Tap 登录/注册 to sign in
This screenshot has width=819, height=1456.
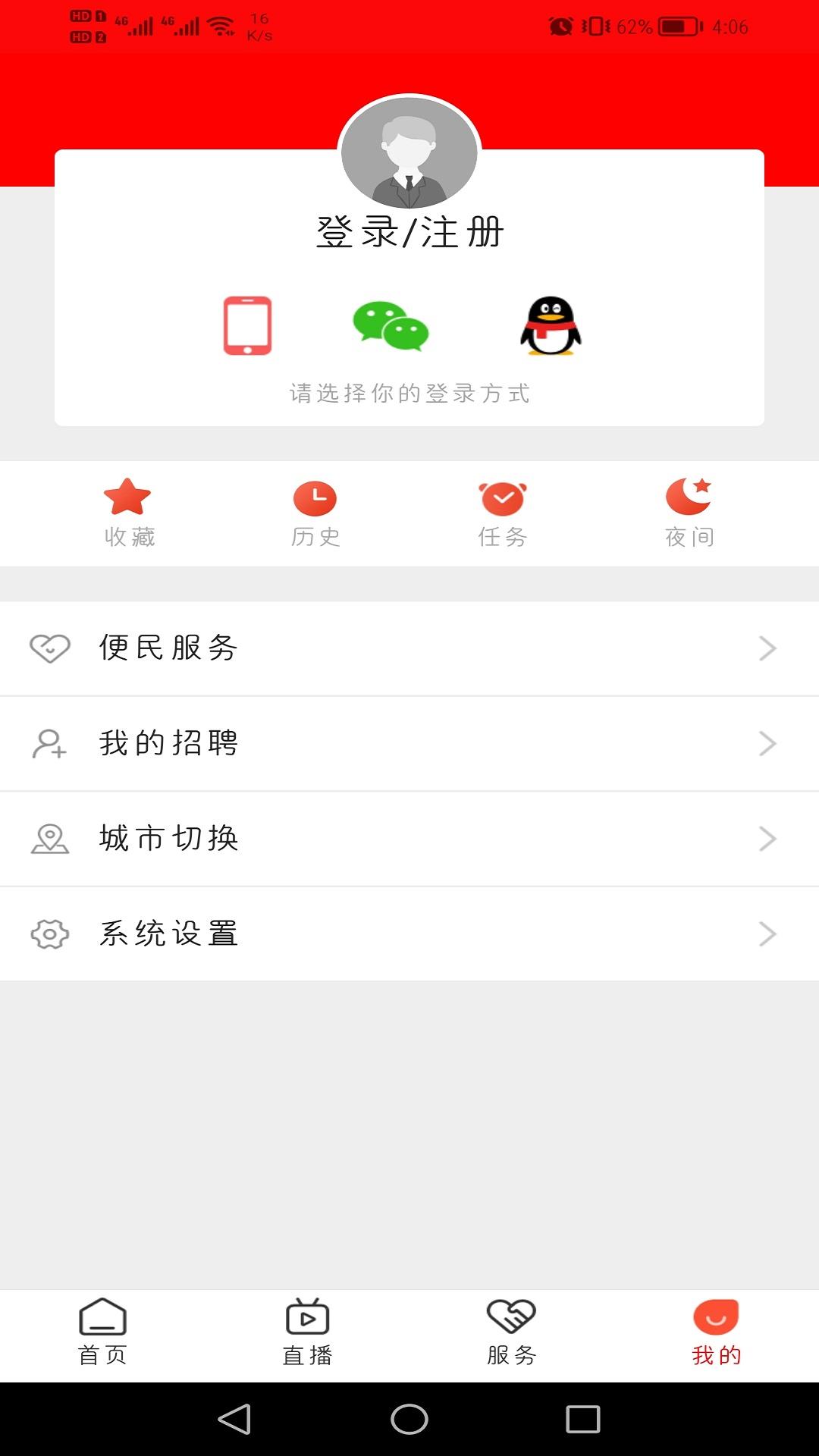pos(409,232)
